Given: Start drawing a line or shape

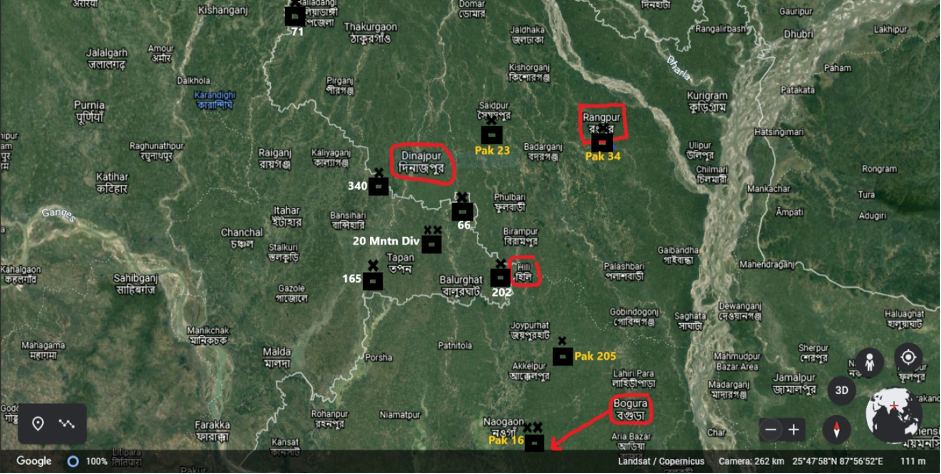Looking at the screenshot, I should coord(67,423).
